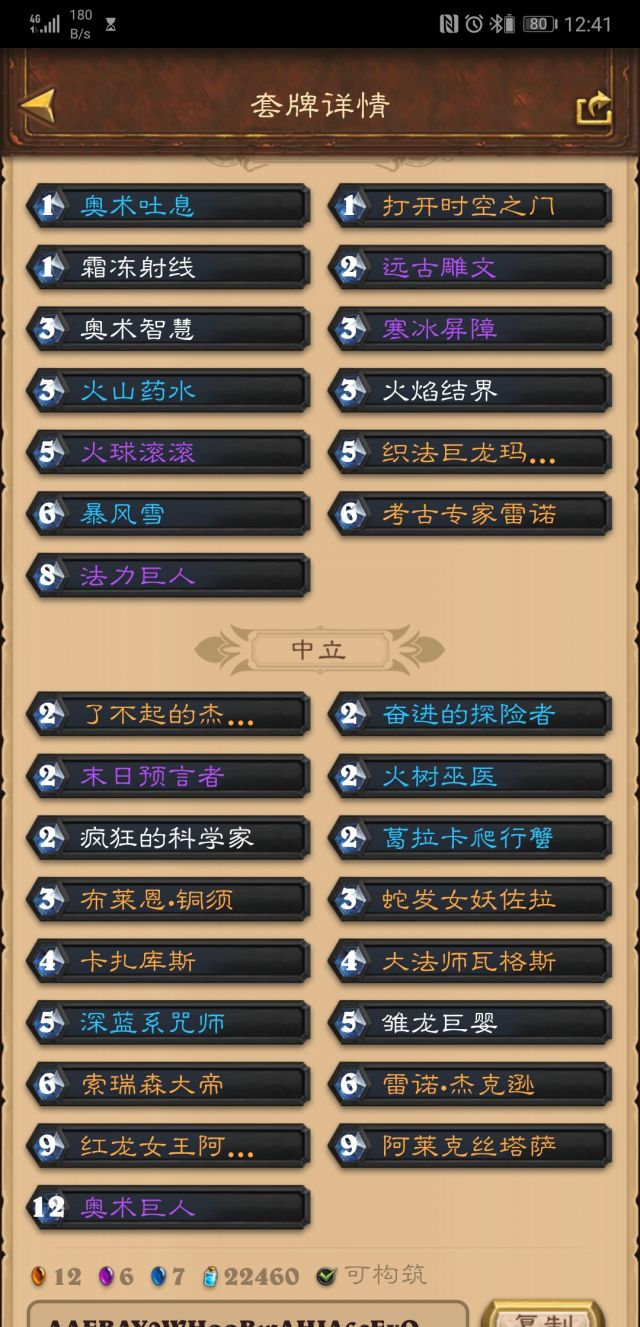Open the card 打开时空之门

tap(470, 206)
